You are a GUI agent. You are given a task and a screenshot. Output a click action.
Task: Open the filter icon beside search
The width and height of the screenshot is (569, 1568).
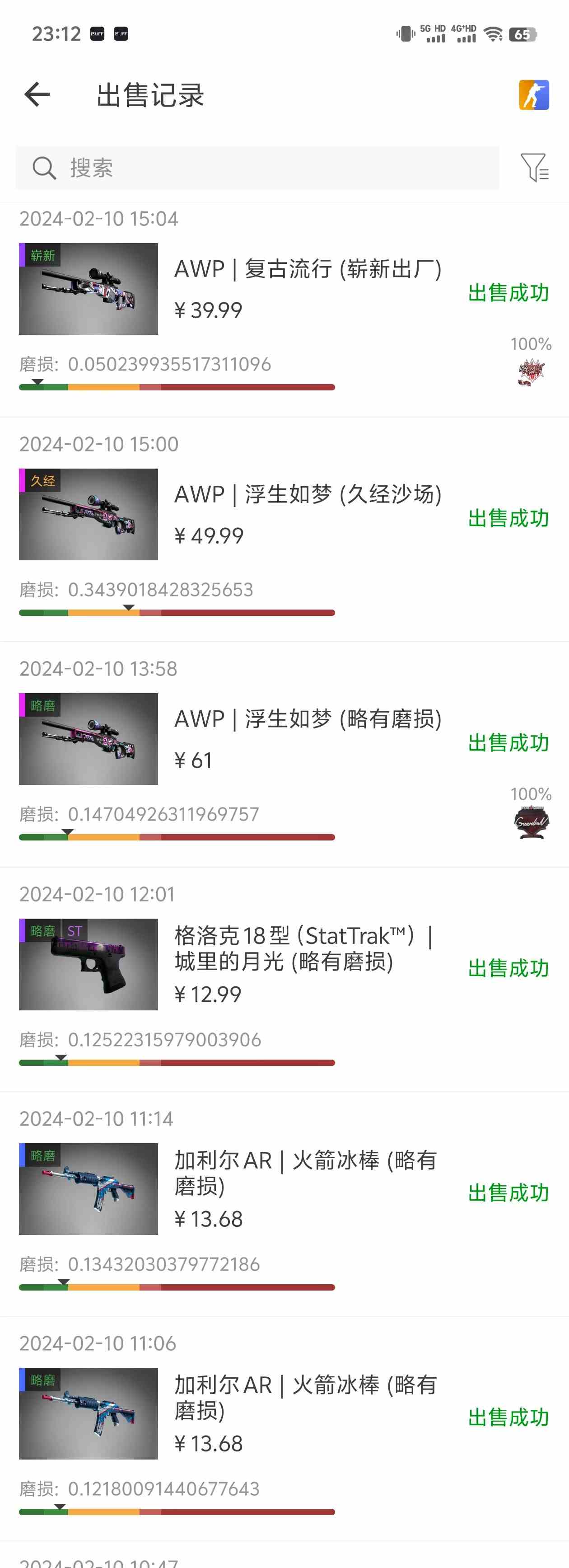point(534,167)
